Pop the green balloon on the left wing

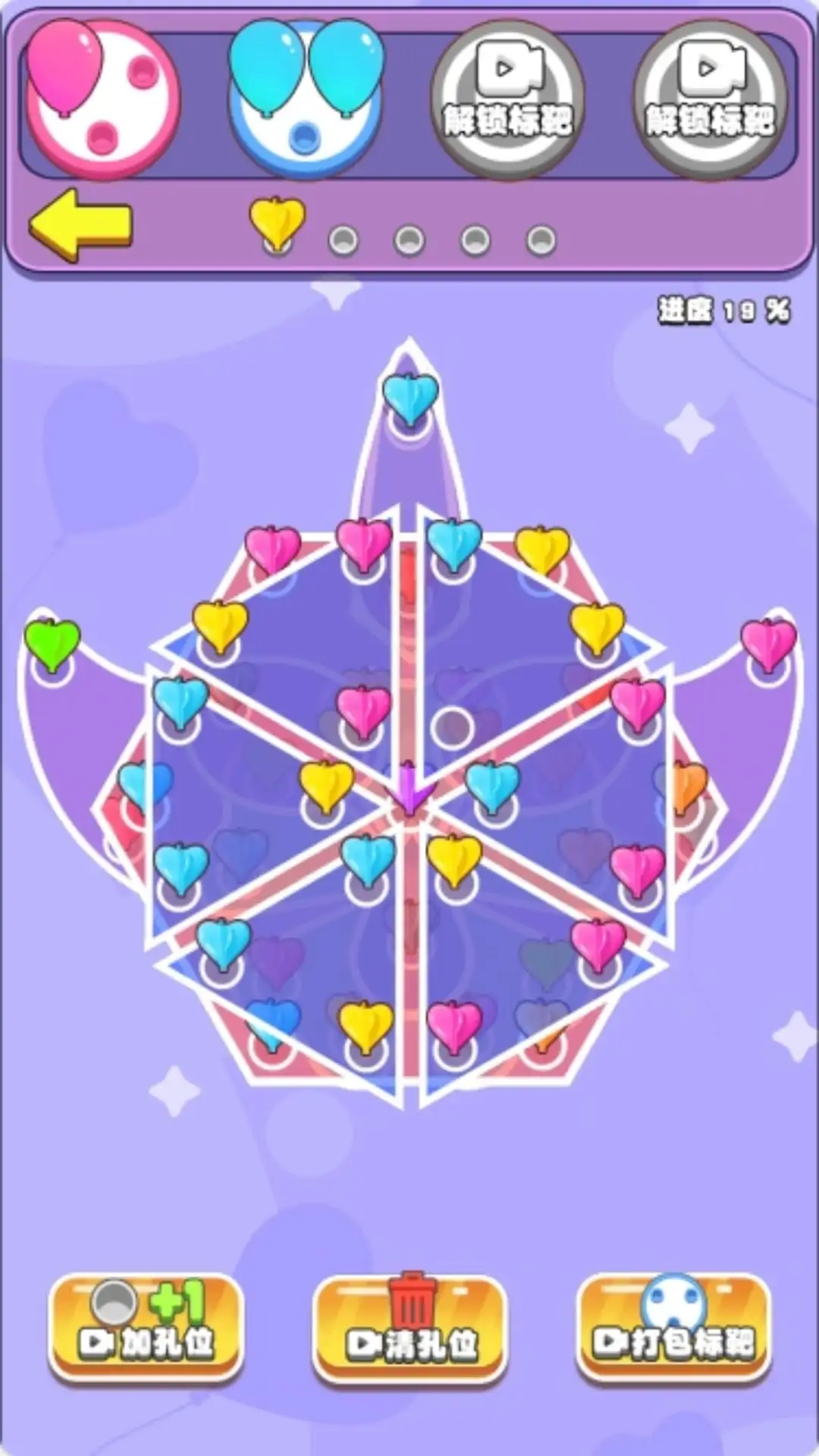(52, 642)
